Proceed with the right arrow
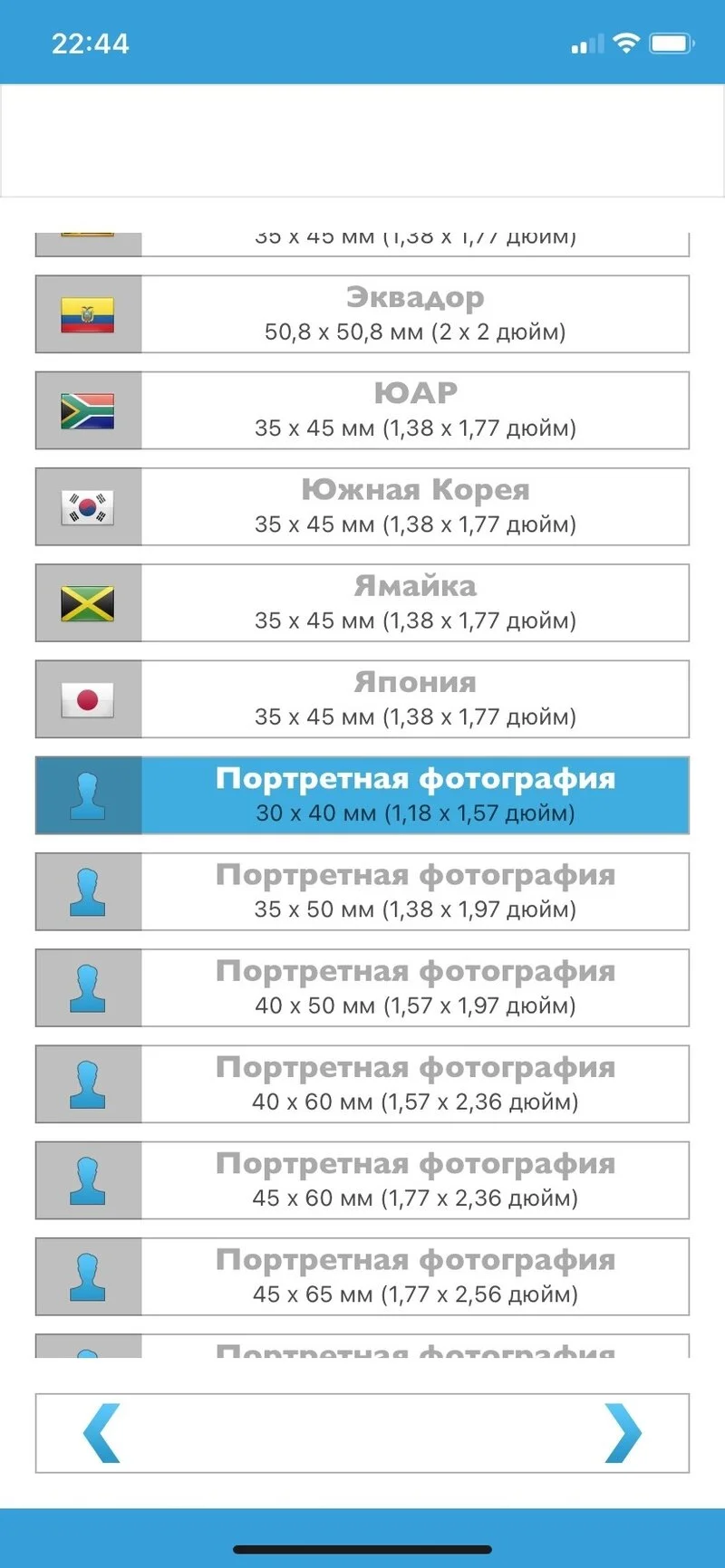Screen dimensions: 725x1568 623,1433
